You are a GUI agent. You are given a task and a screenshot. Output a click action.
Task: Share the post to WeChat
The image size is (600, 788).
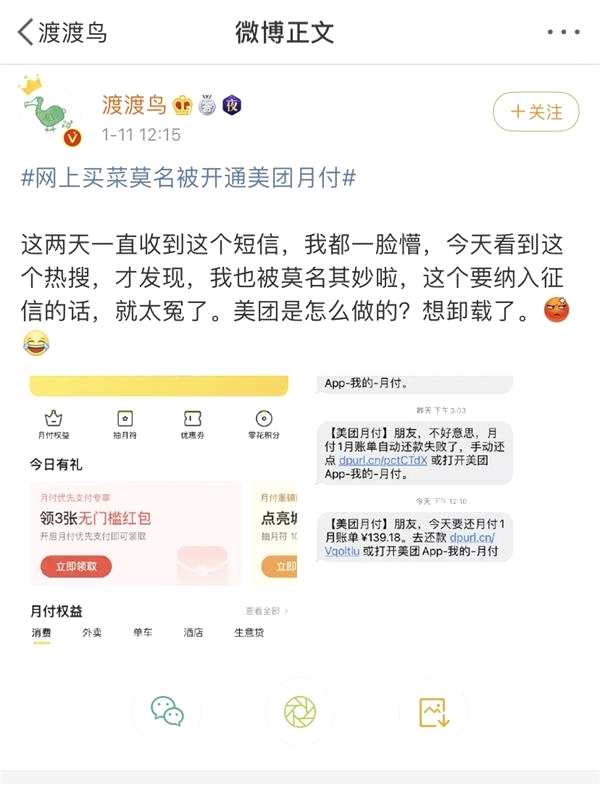click(x=167, y=710)
